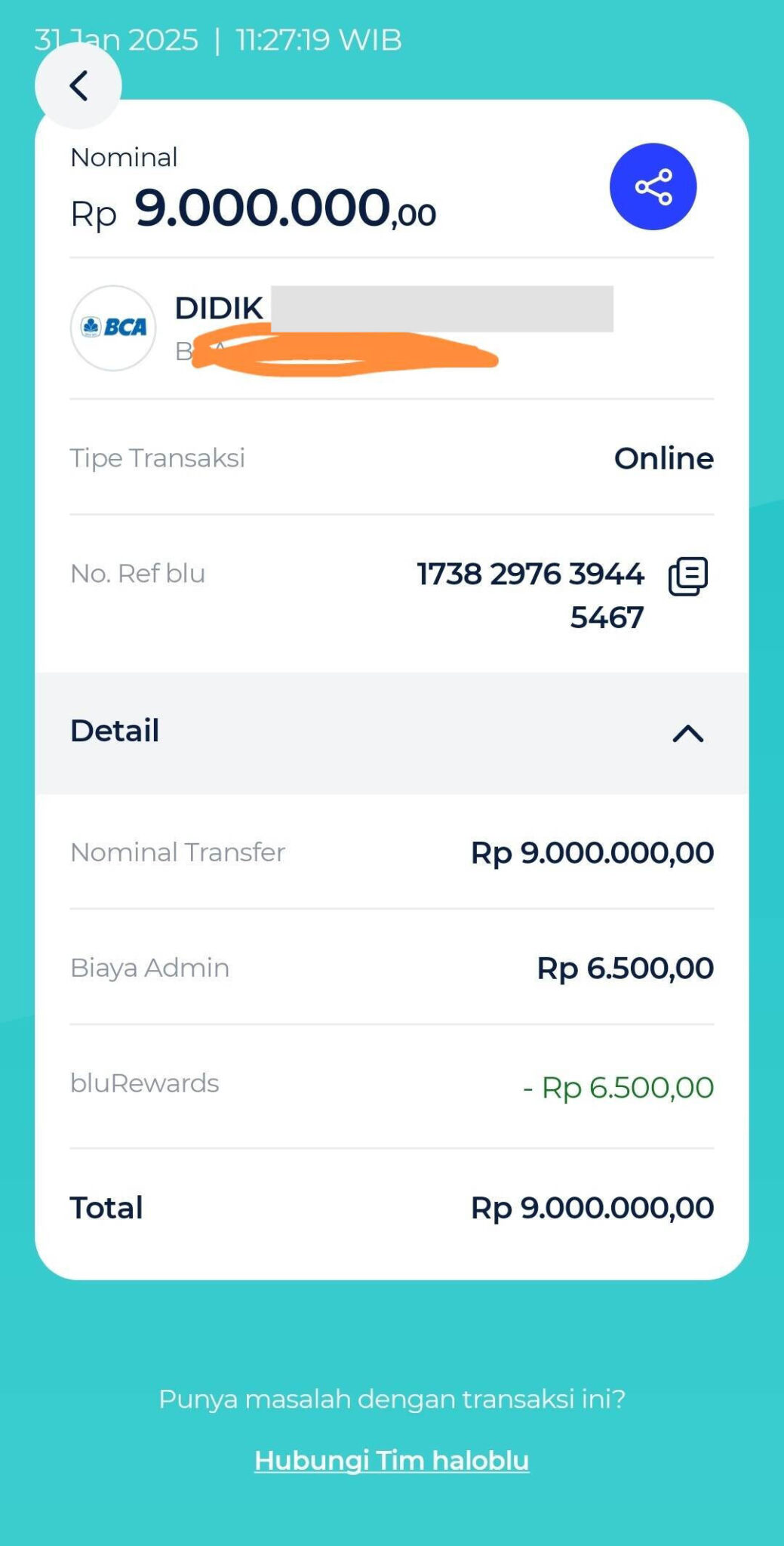Click the Detail section title

114,731
